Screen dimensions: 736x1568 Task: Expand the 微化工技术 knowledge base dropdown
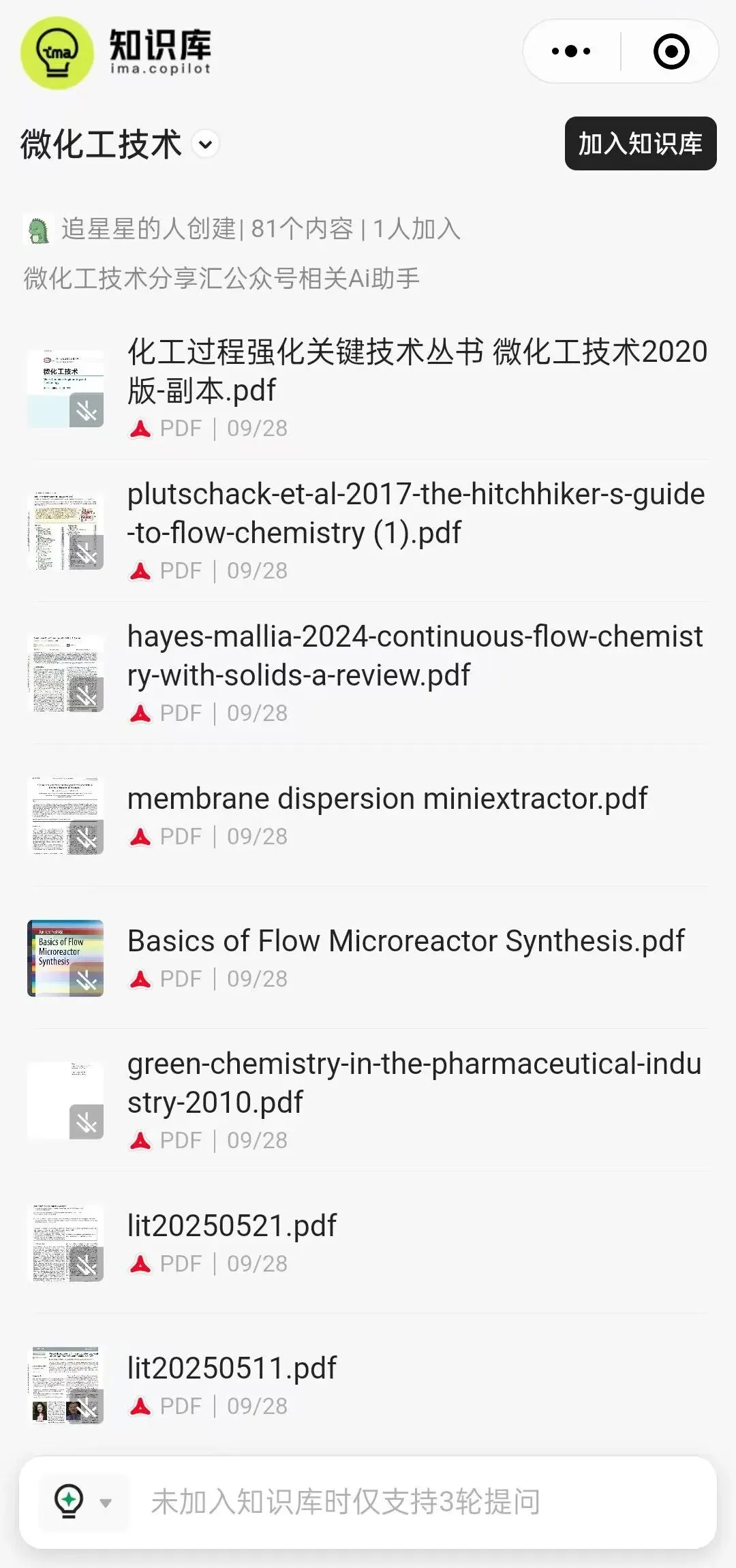pos(206,144)
